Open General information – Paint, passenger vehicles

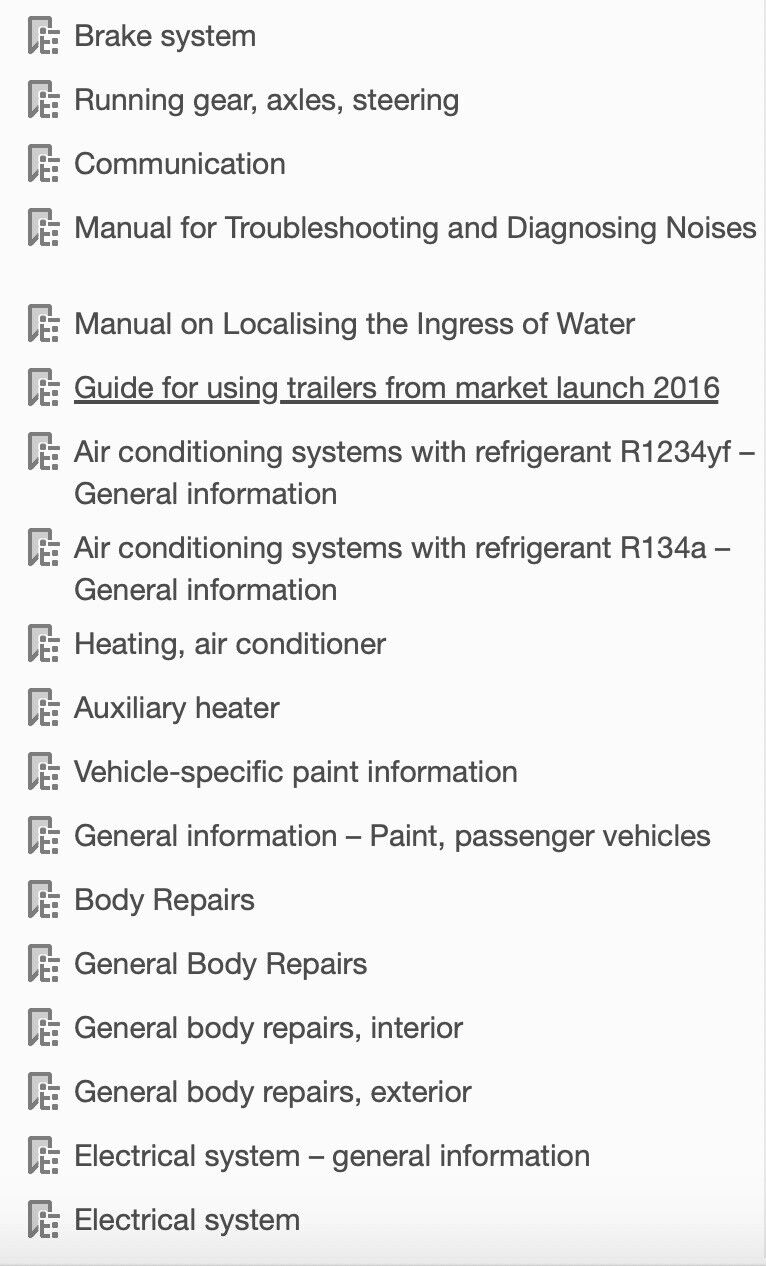point(392,837)
